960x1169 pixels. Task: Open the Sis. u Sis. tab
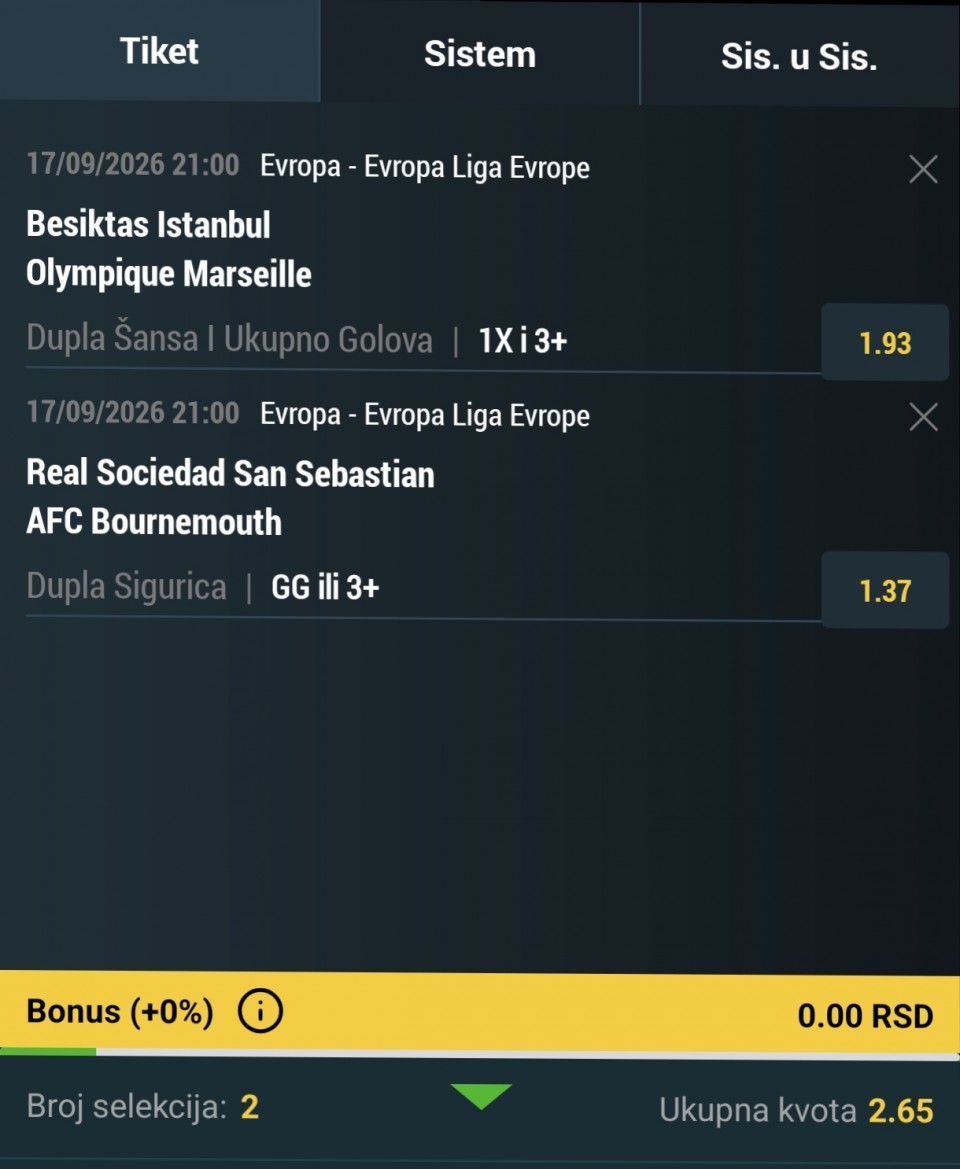tap(800, 54)
